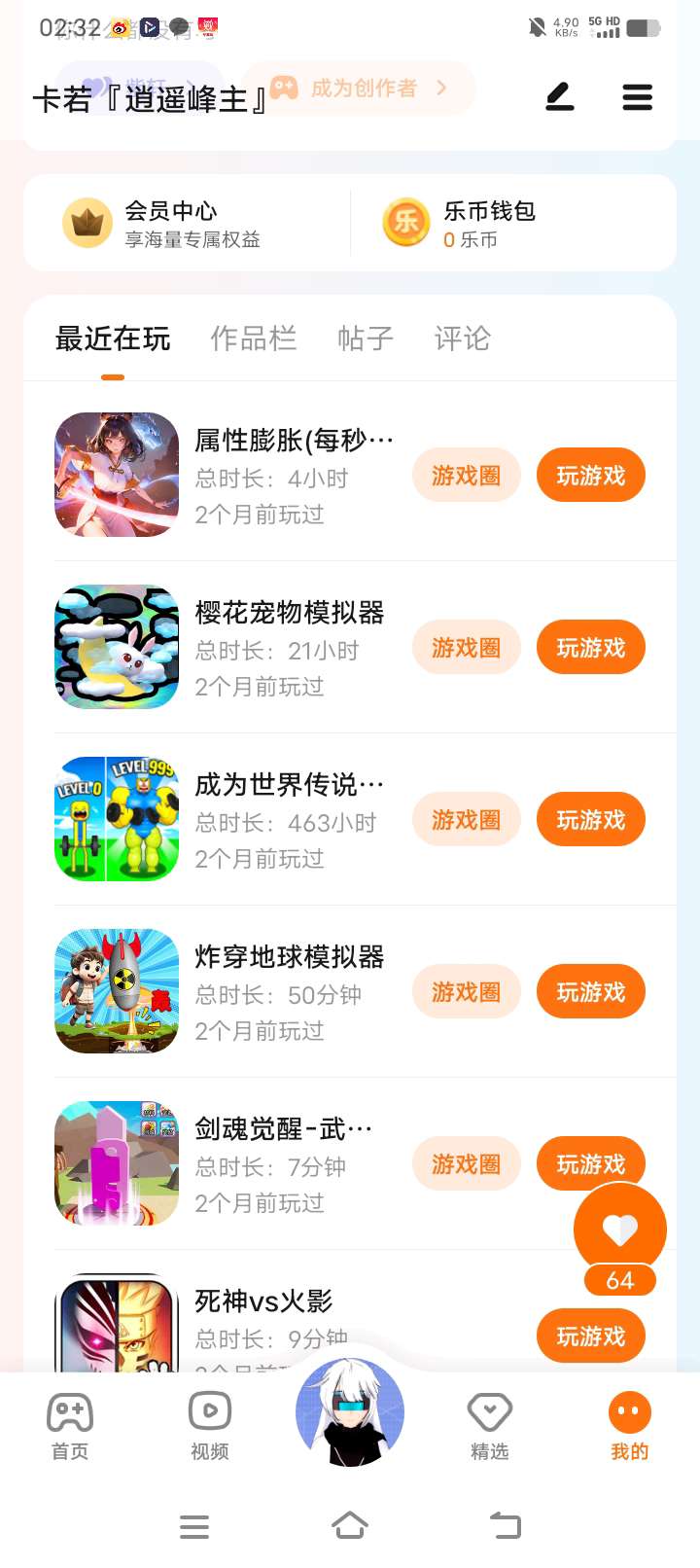Switch to the 视频 tab
This screenshot has width=700, height=1568.
point(210,1425)
